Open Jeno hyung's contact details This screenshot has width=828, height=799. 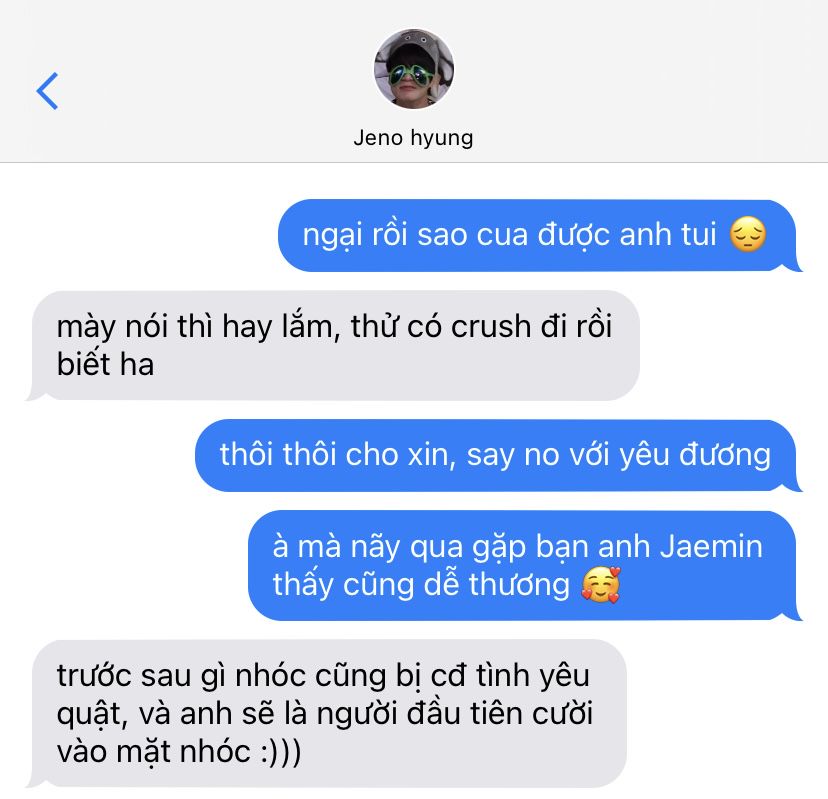click(414, 70)
